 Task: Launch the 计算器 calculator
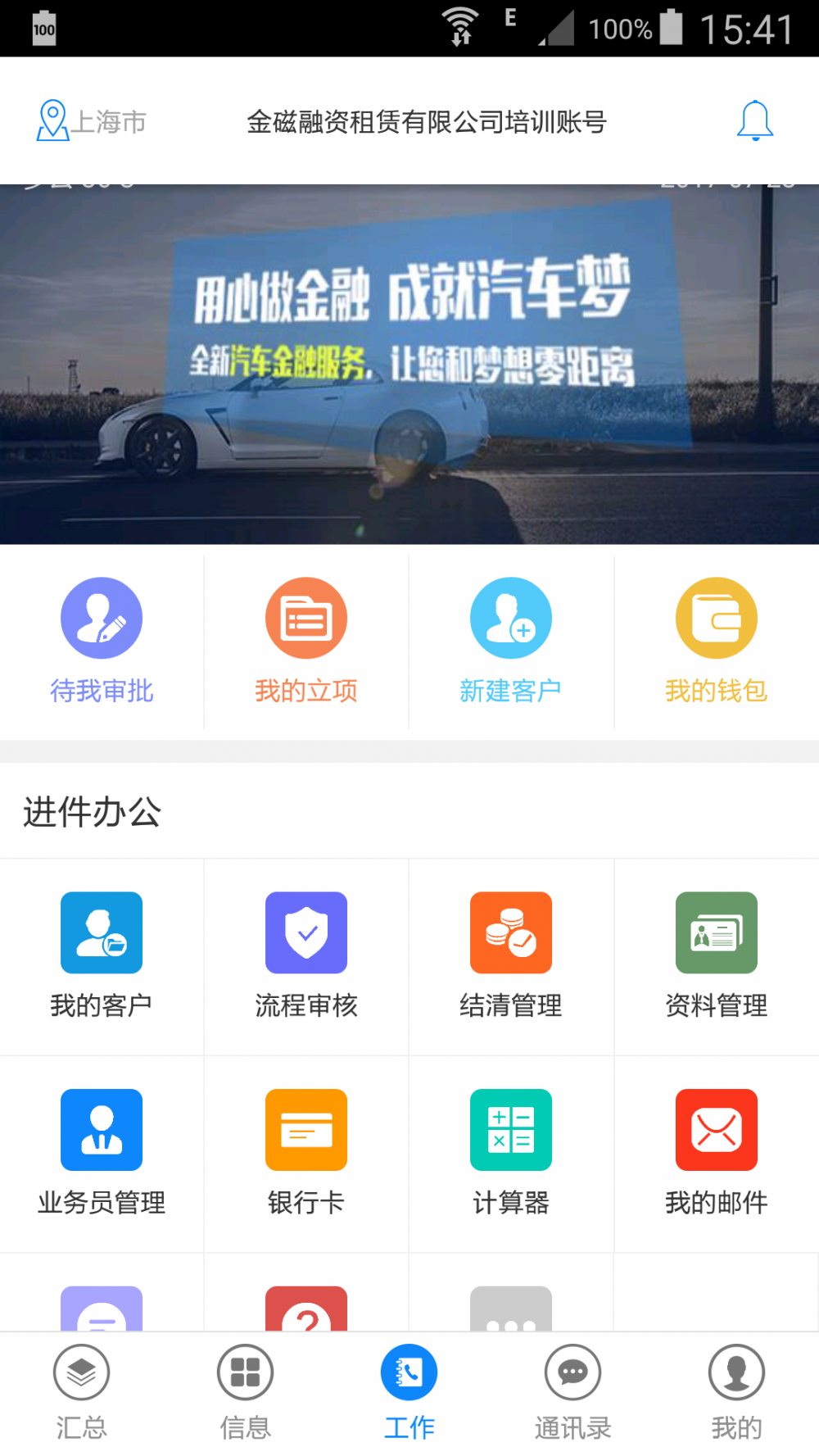pyautogui.click(x=511, y=1152)
